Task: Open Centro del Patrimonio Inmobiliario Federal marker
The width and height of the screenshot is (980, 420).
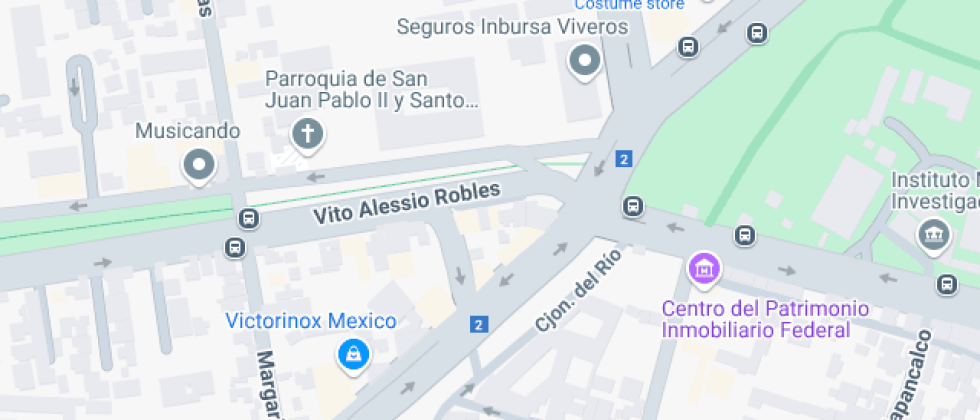Action: click(704, 267)
